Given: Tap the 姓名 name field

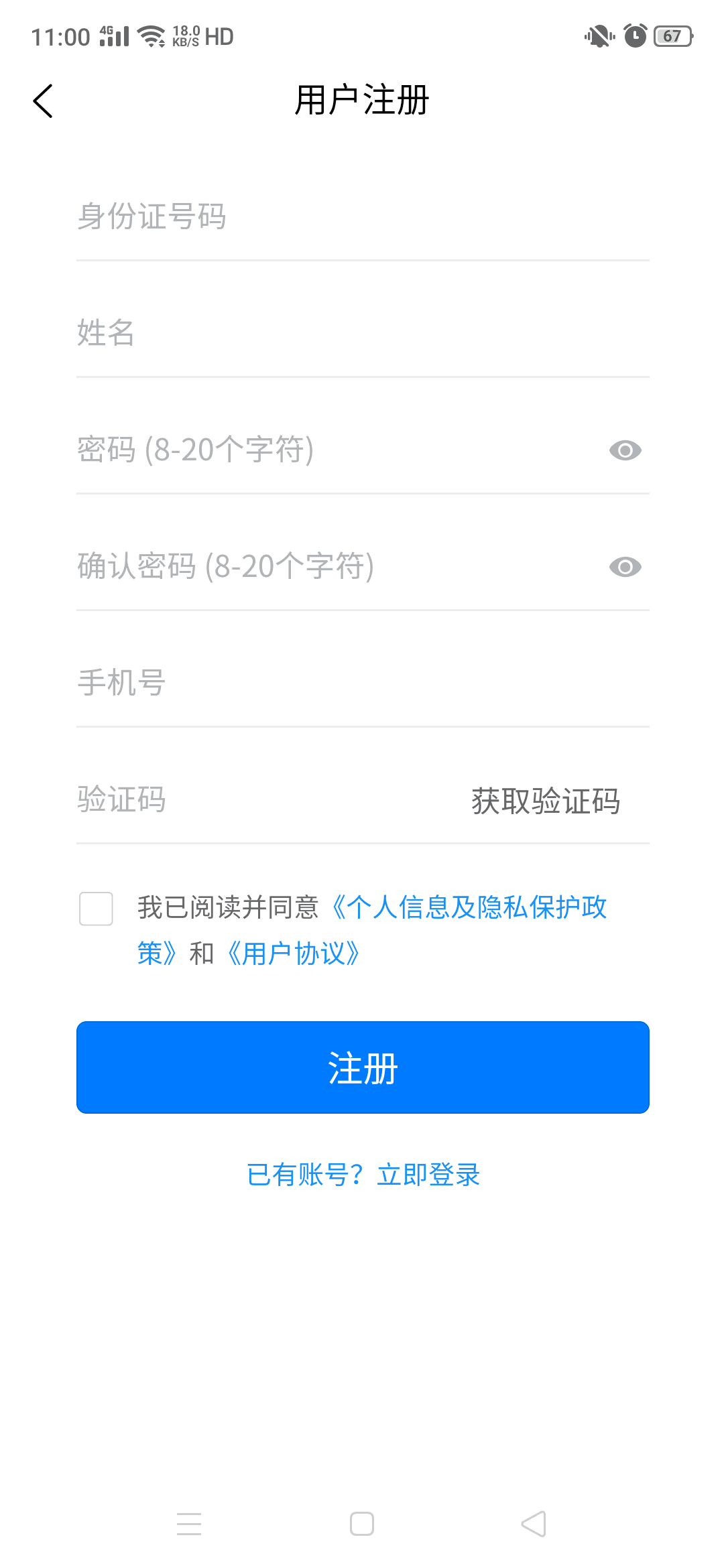Looking at the screenshot, I should click(x=362, y=333).
